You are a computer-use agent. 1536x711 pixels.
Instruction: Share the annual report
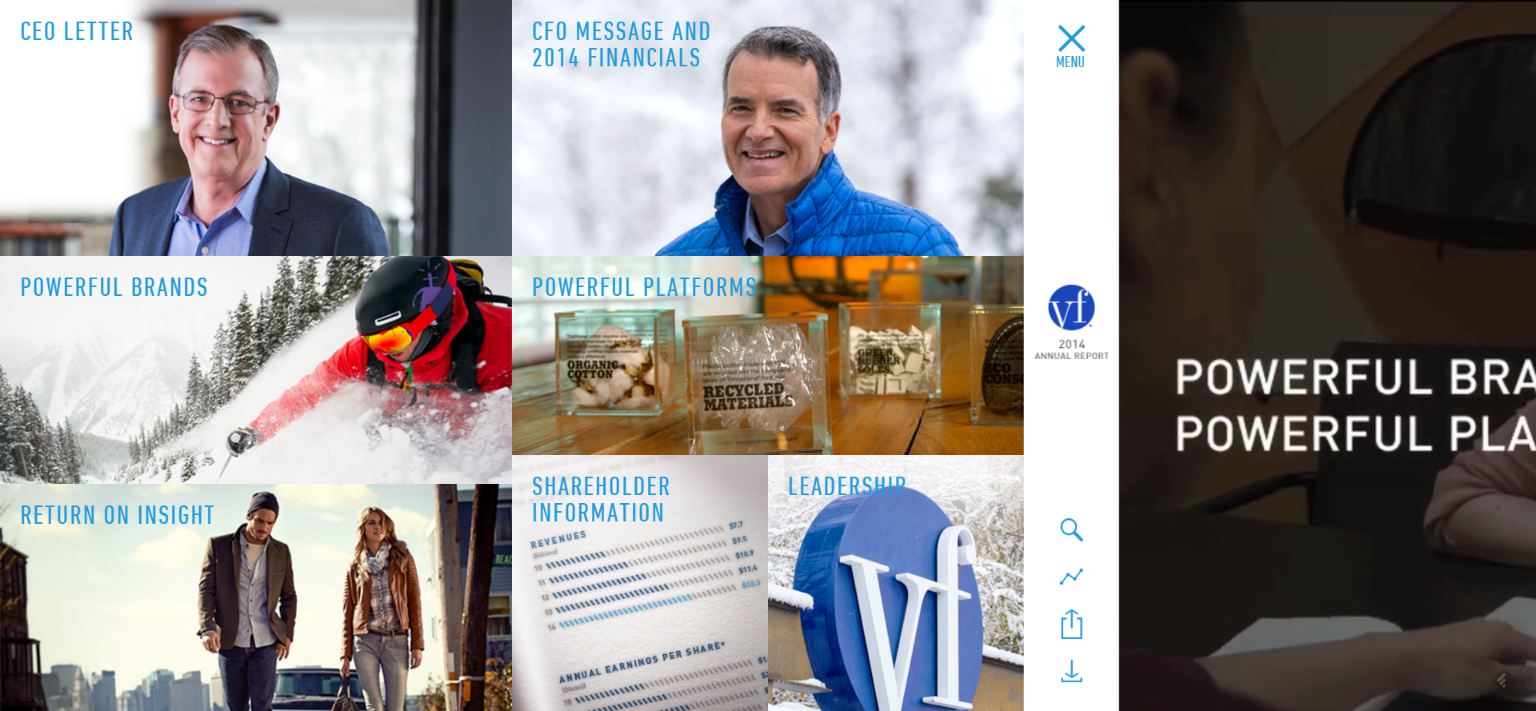coord(1071,624)
